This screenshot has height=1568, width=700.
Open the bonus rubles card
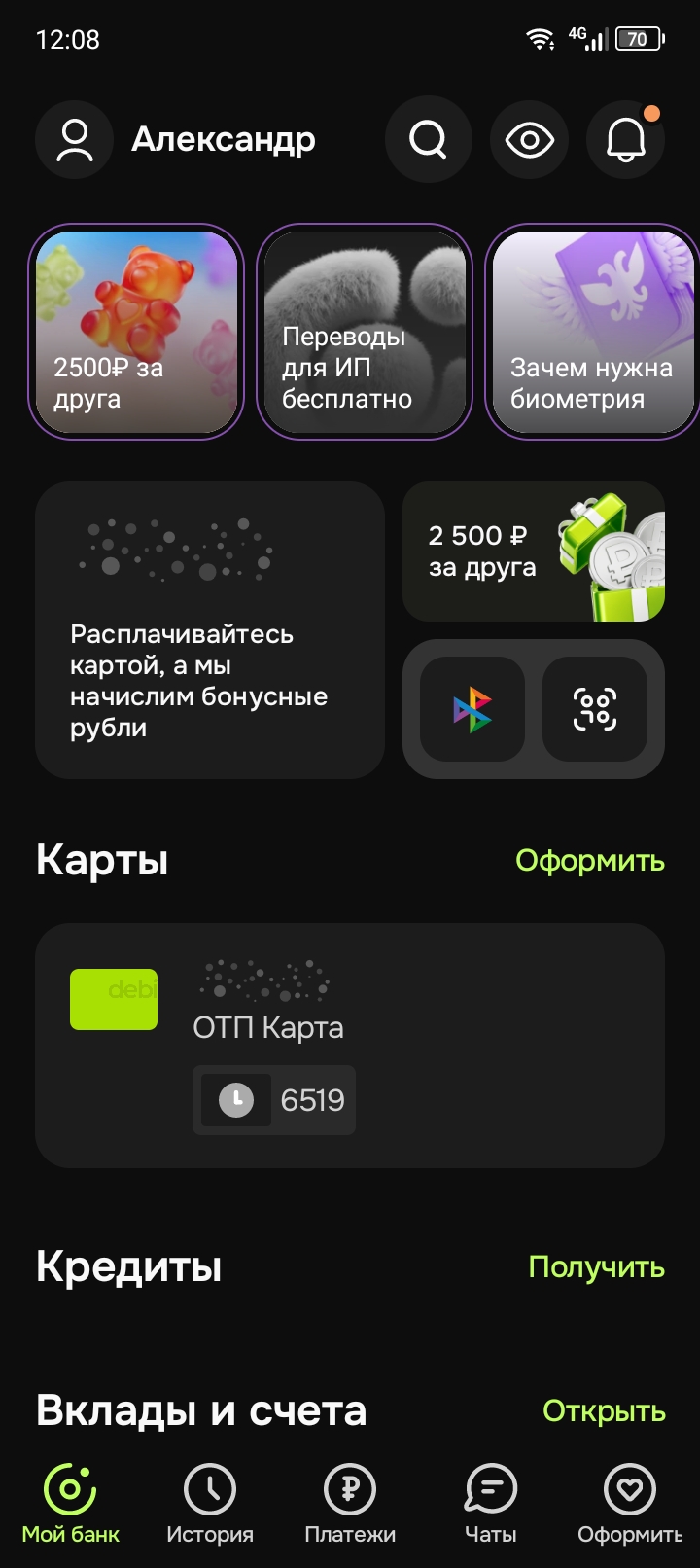coord(210,630)
